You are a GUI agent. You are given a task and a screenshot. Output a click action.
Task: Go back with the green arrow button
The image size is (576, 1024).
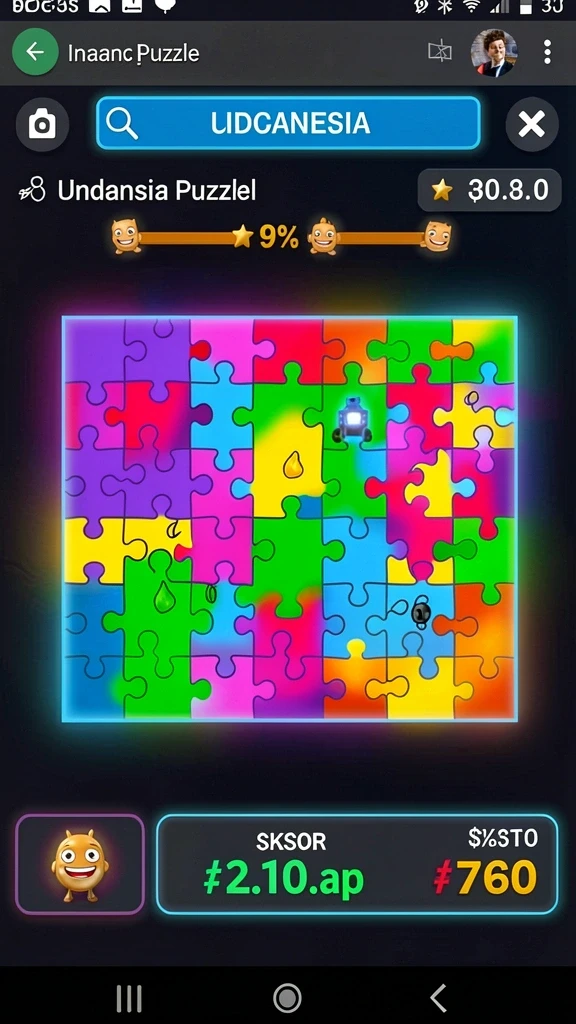(35, 52)
